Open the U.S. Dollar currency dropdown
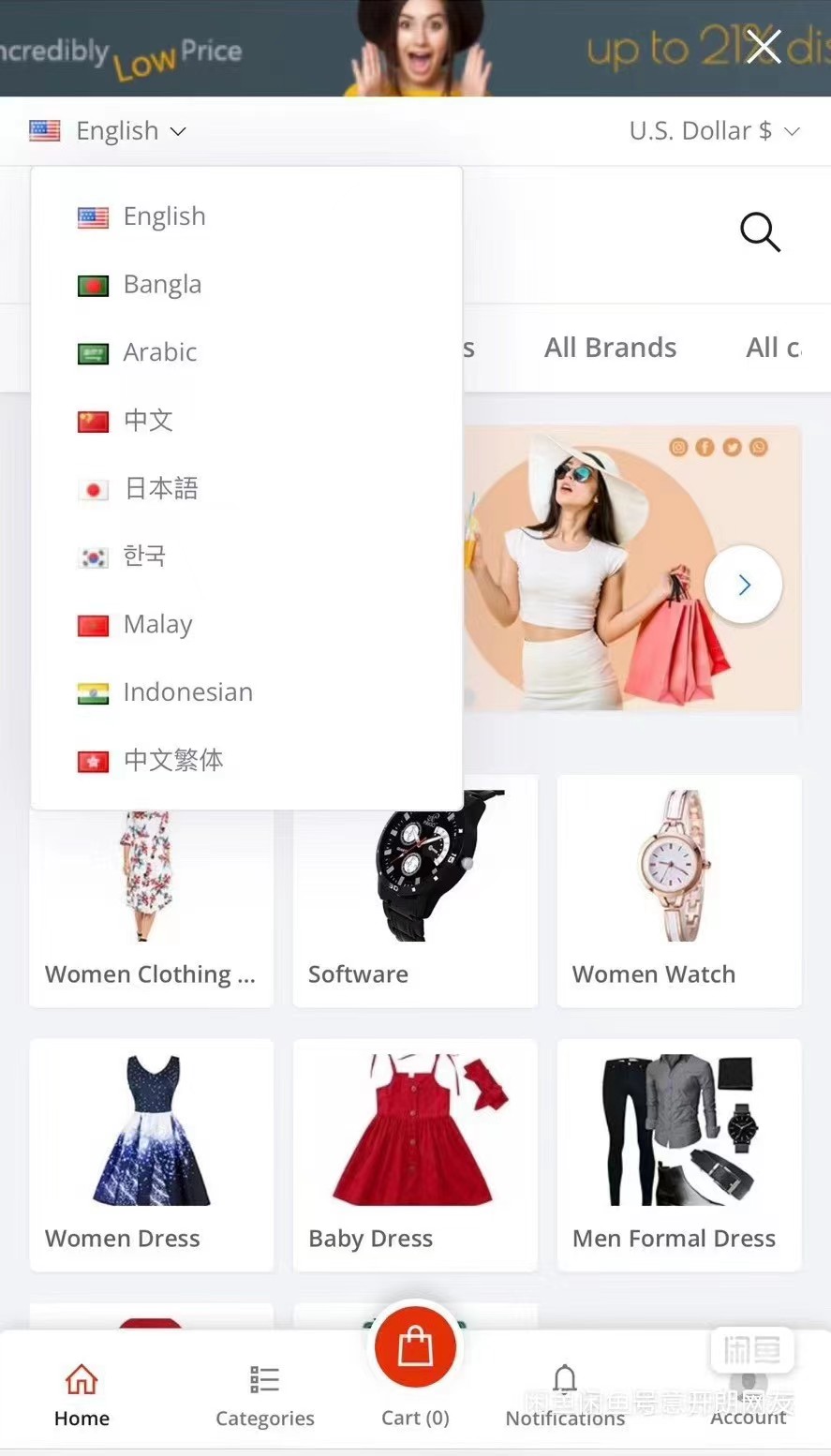 point(716,130)
